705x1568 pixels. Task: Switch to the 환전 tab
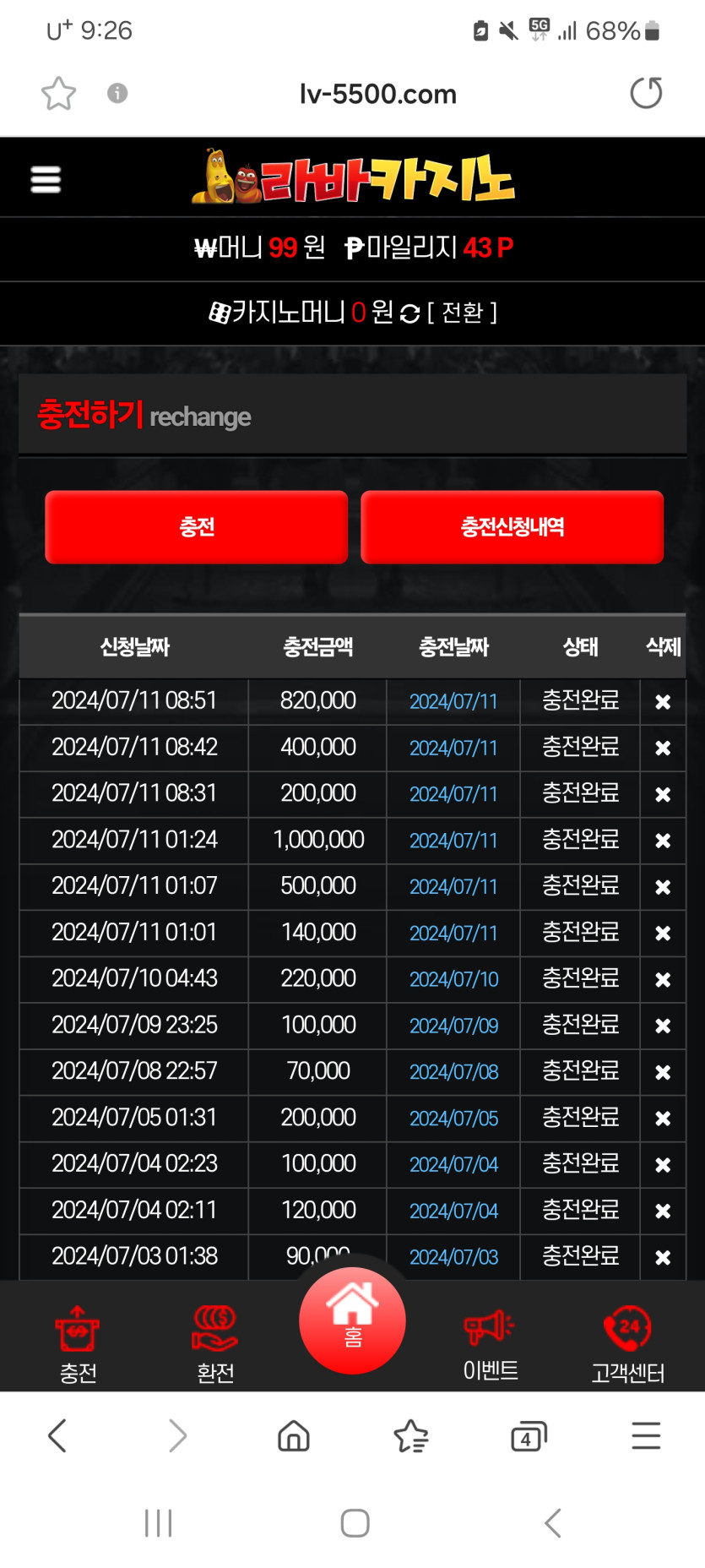(x=215, y=1343)
